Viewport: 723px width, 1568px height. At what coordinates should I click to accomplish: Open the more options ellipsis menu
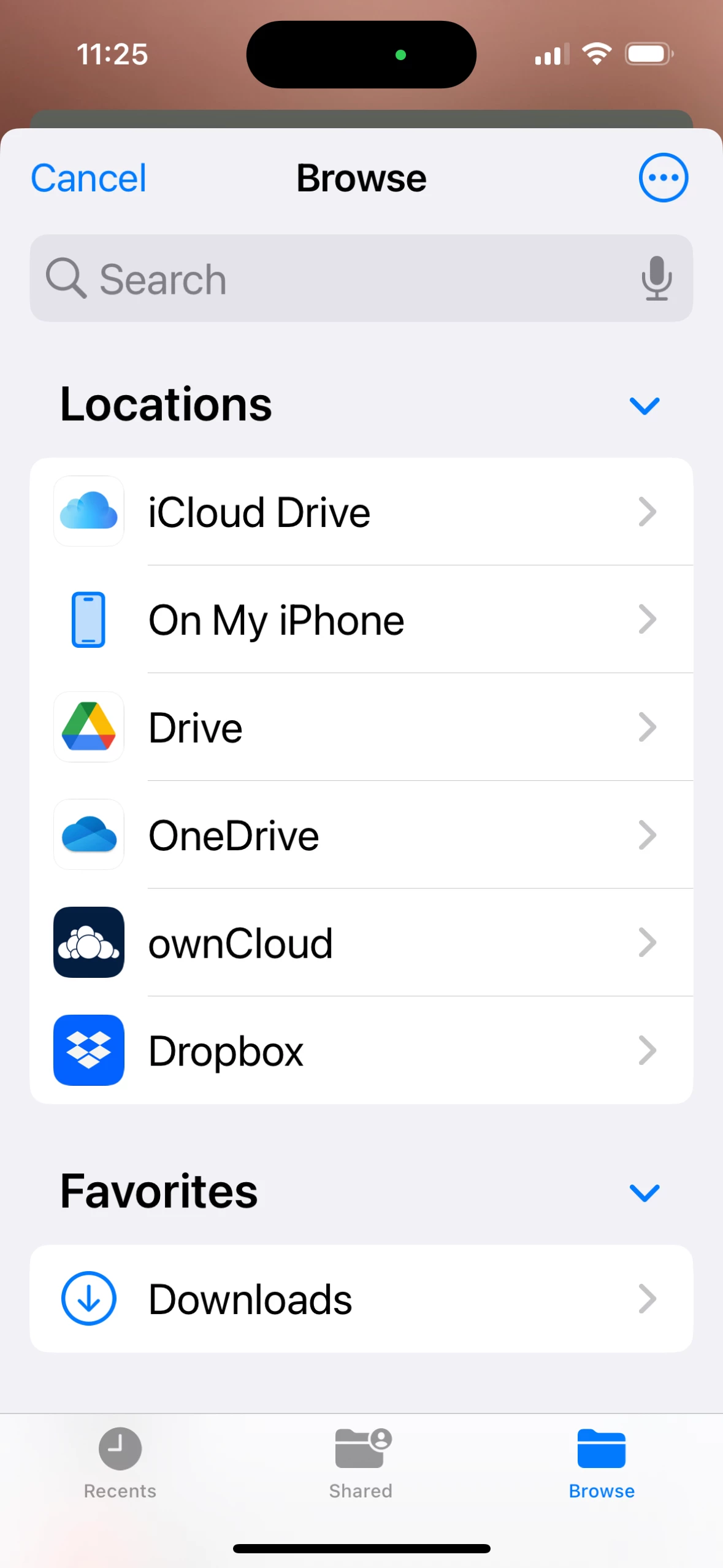coord(663,178)
